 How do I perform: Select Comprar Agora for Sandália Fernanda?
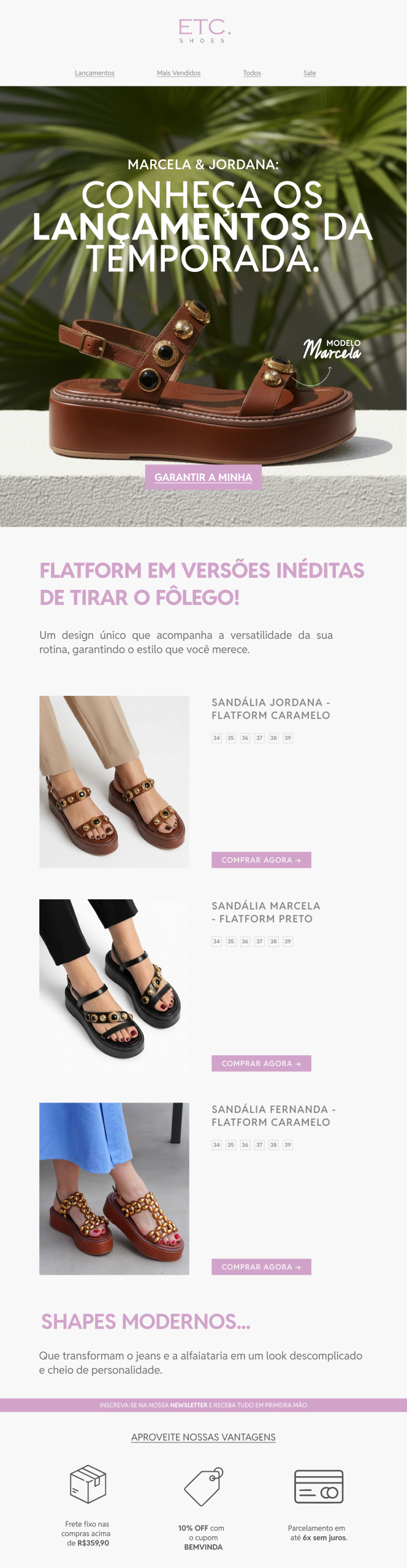coord(261,1267)
